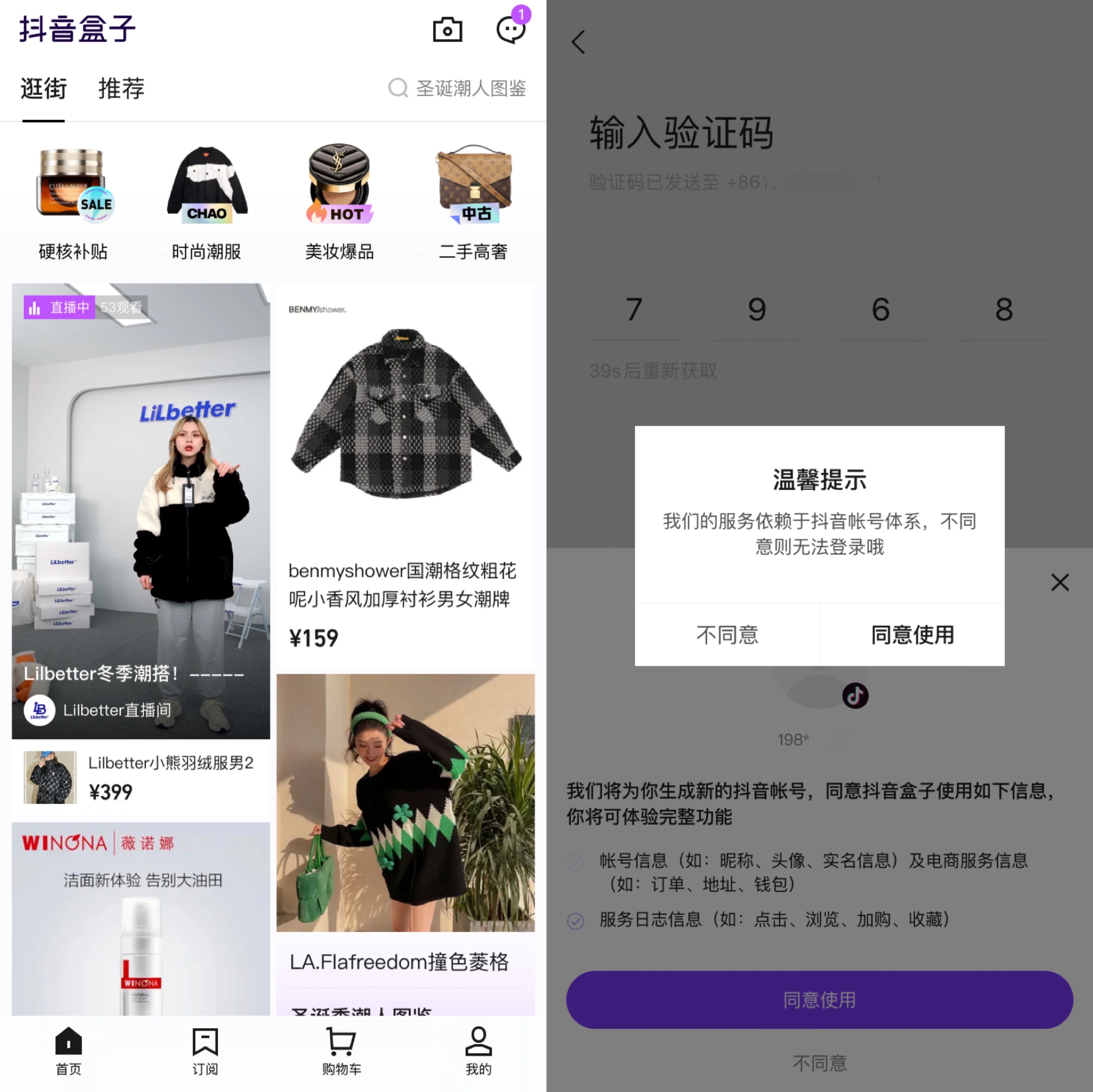Open the LA.Flafreedom sweater card

pyautogui.click(x=405, y=820)
